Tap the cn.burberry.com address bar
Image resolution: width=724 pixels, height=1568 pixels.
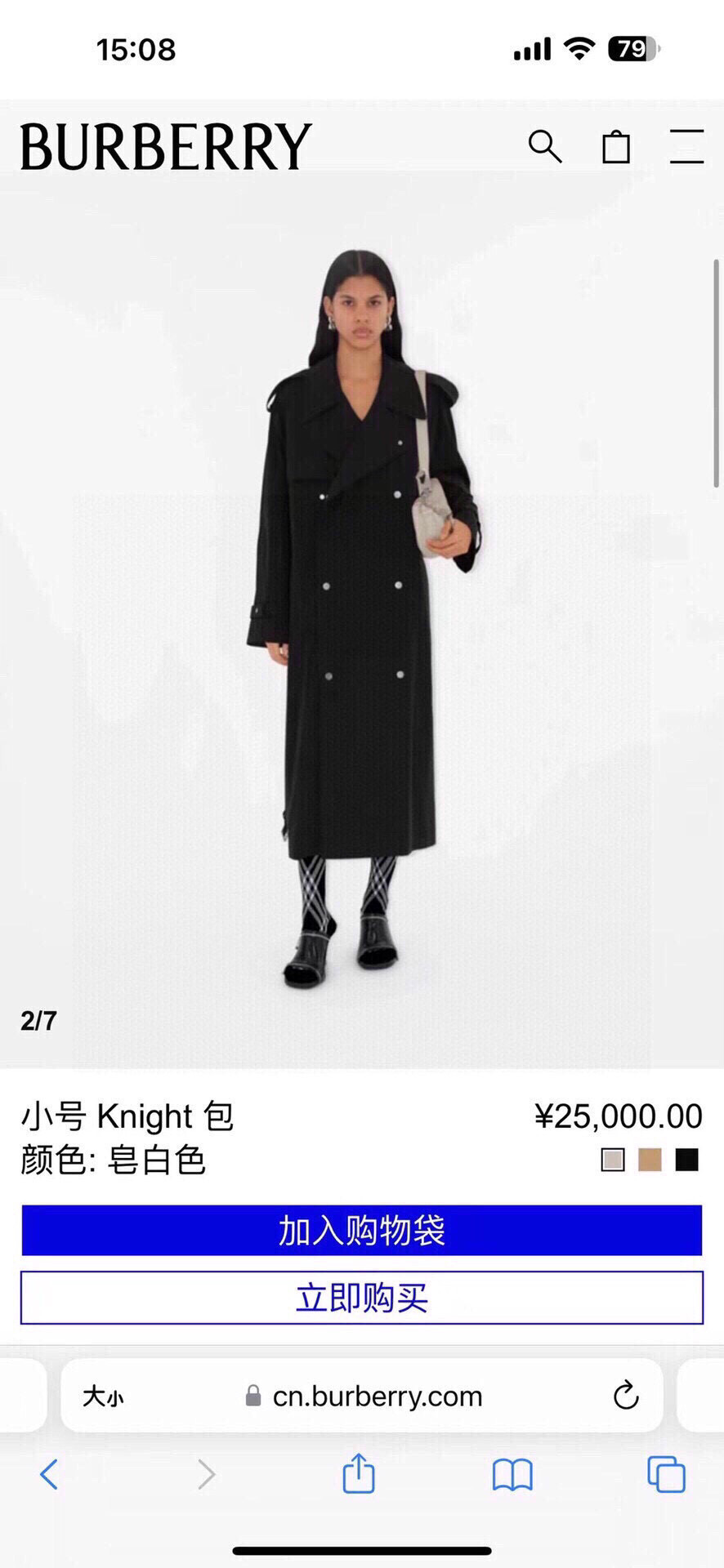tap(376, 1396)
